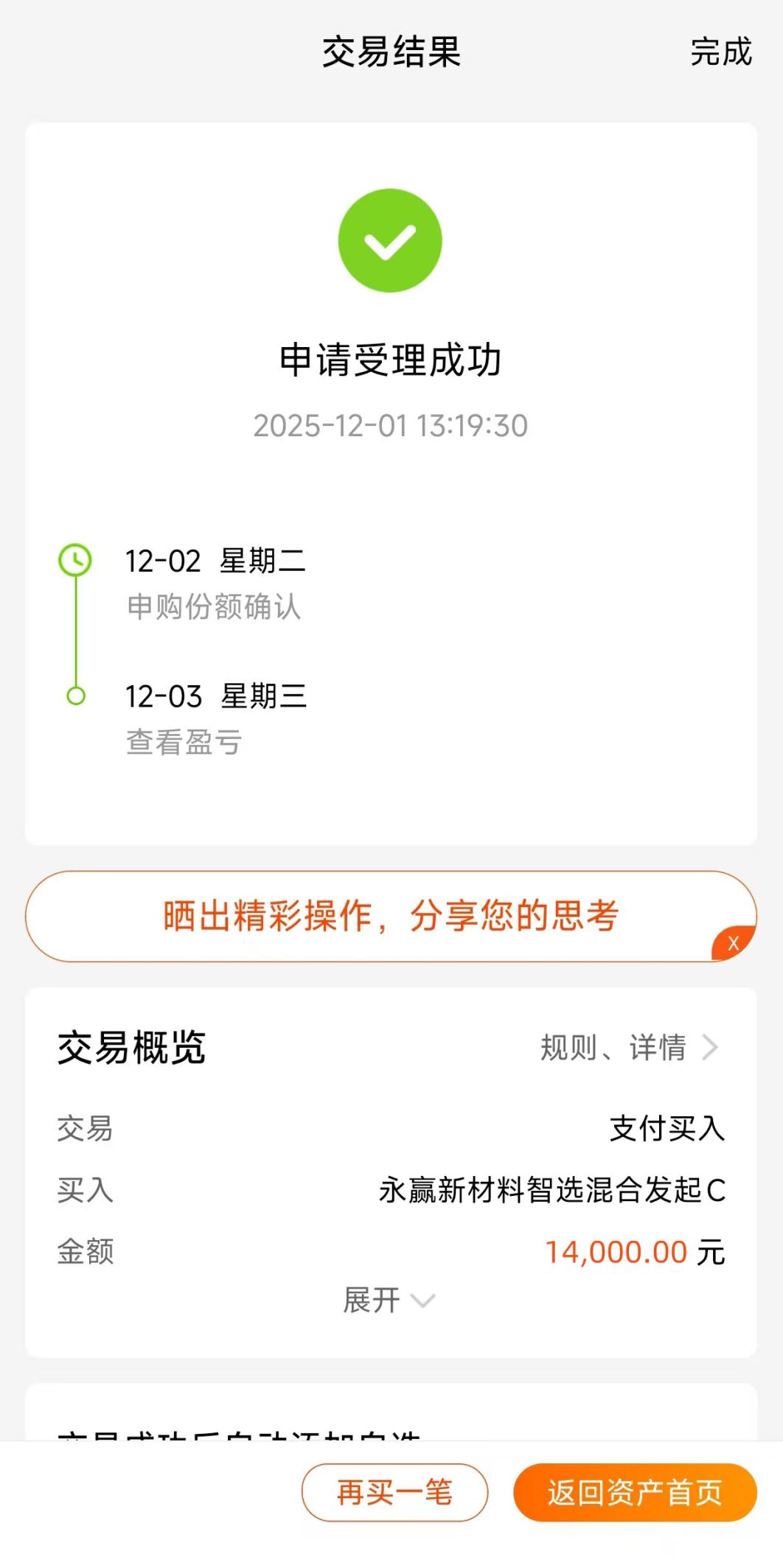Click the 申请受理成功 status text
The height and width of the screenshot is (1568, 783).
click(389, 359)
